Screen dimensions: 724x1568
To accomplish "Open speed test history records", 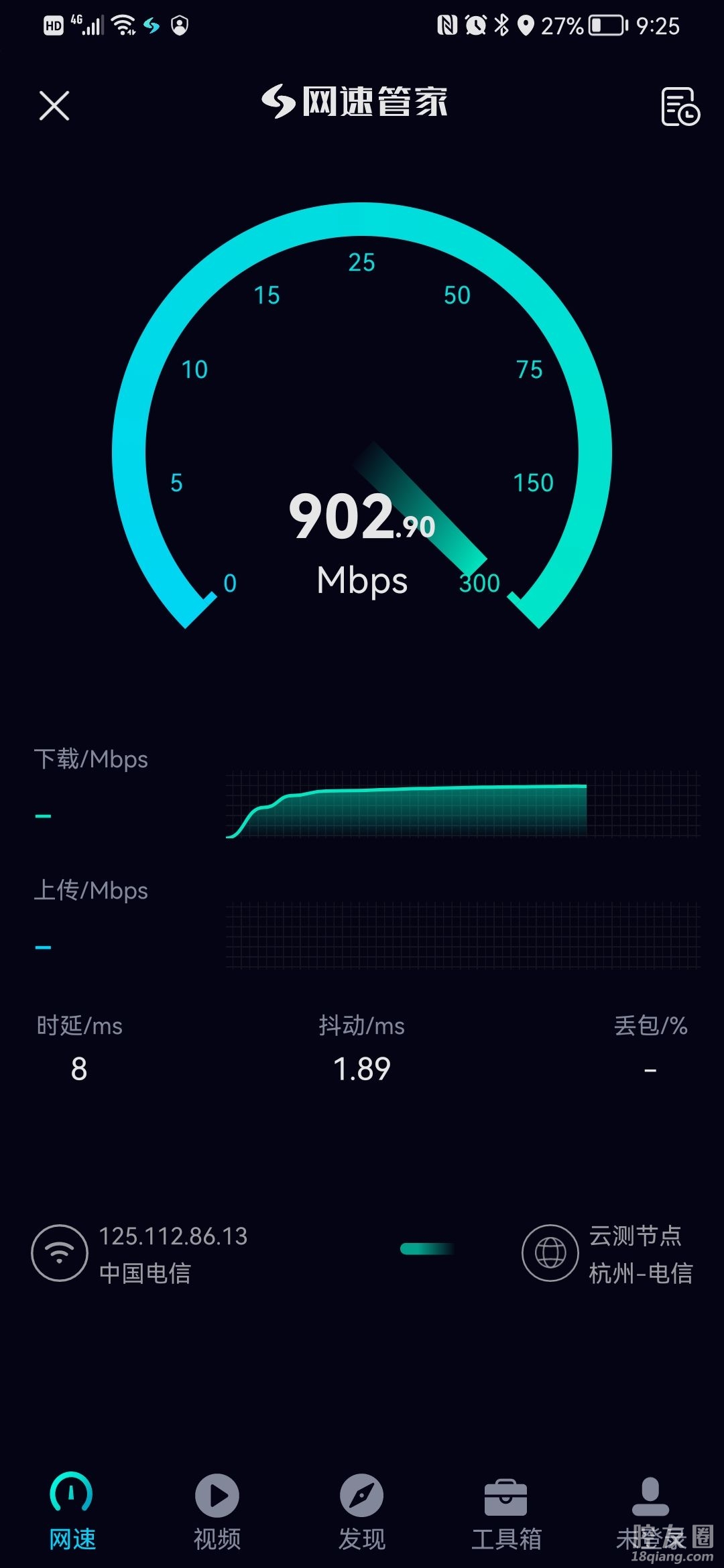I will coord(680,106).
